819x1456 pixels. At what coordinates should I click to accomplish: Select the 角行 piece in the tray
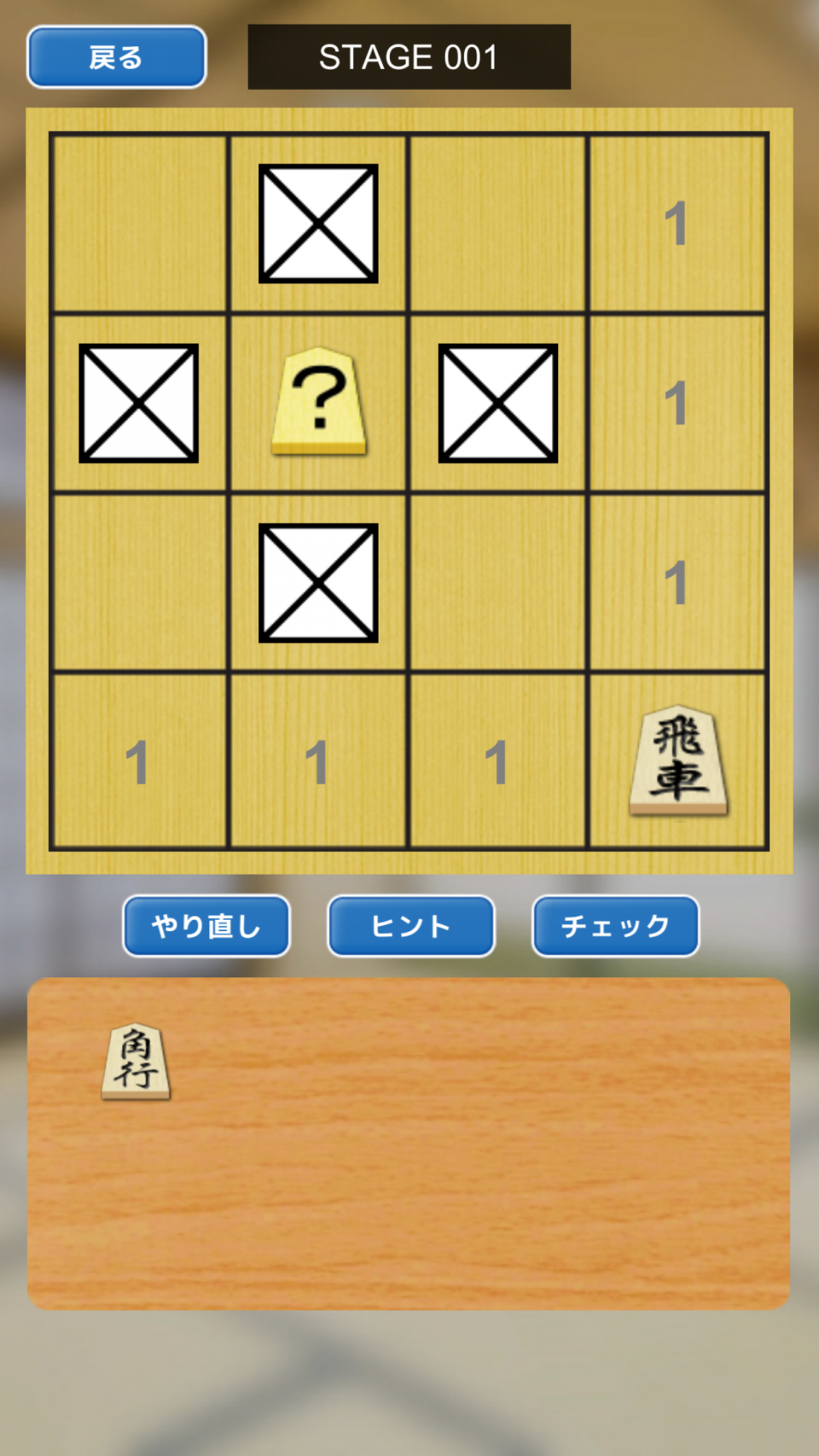tap(136, 1061)
